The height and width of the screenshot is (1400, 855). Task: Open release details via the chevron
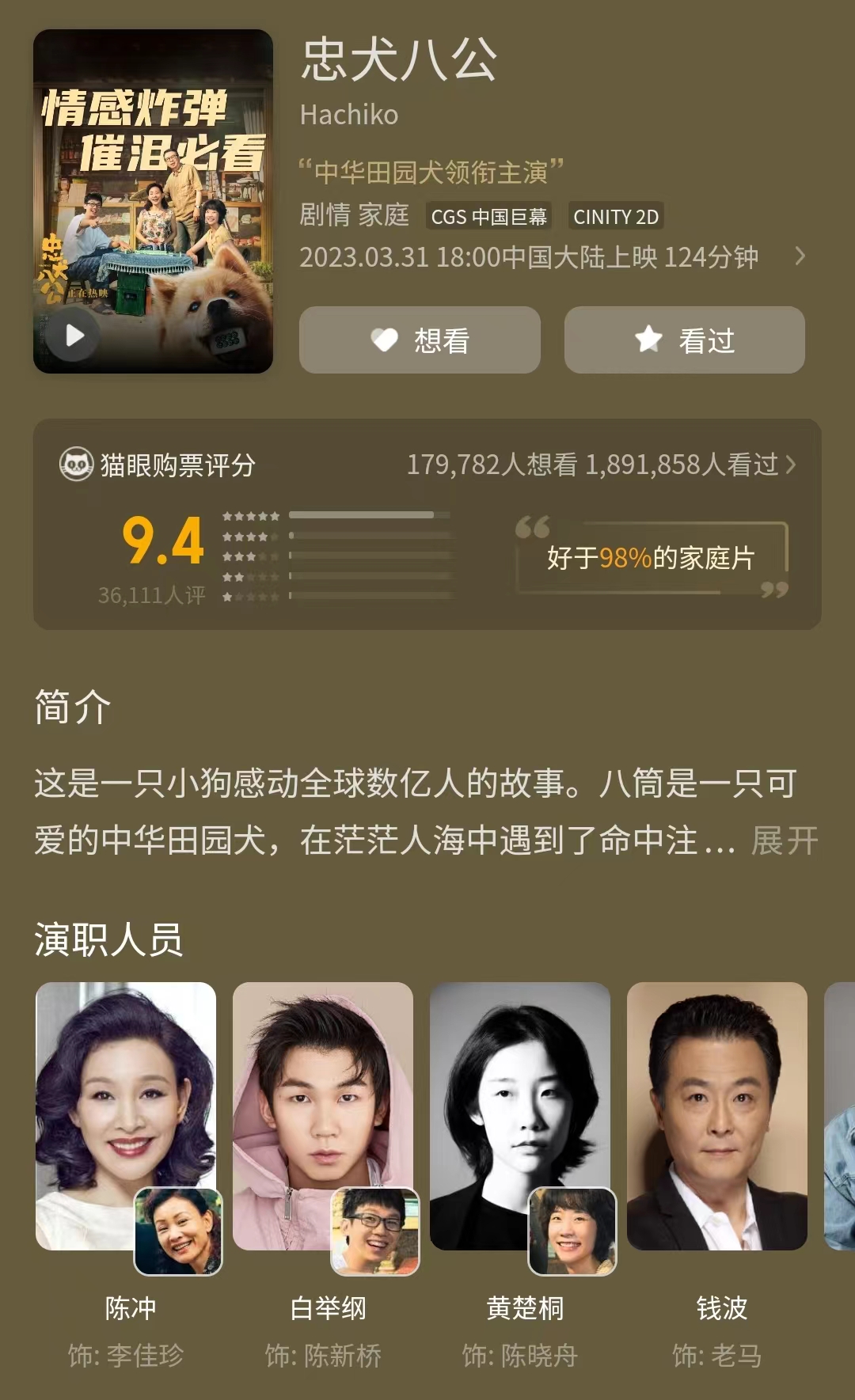point(800,256)
